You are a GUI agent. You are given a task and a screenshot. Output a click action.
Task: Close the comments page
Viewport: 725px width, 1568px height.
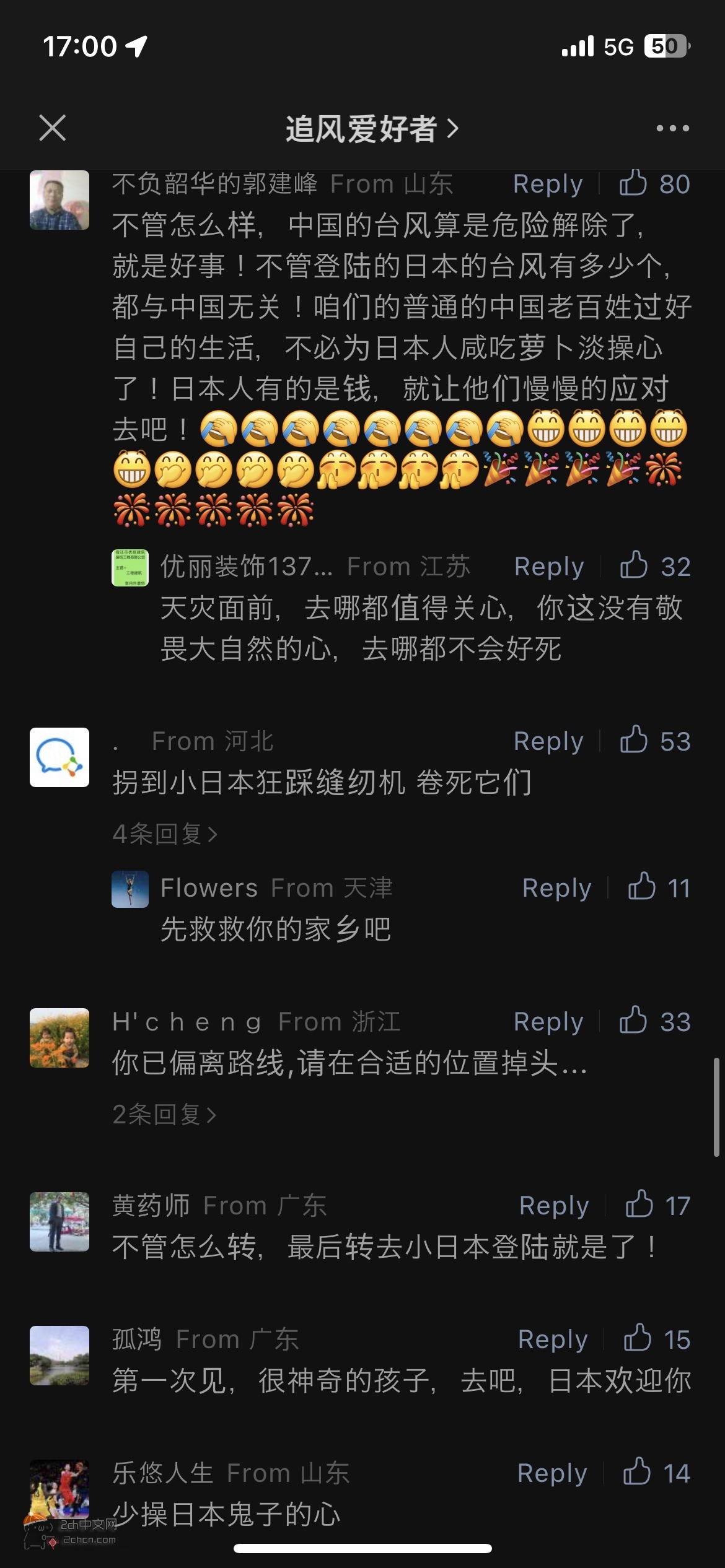52,128
